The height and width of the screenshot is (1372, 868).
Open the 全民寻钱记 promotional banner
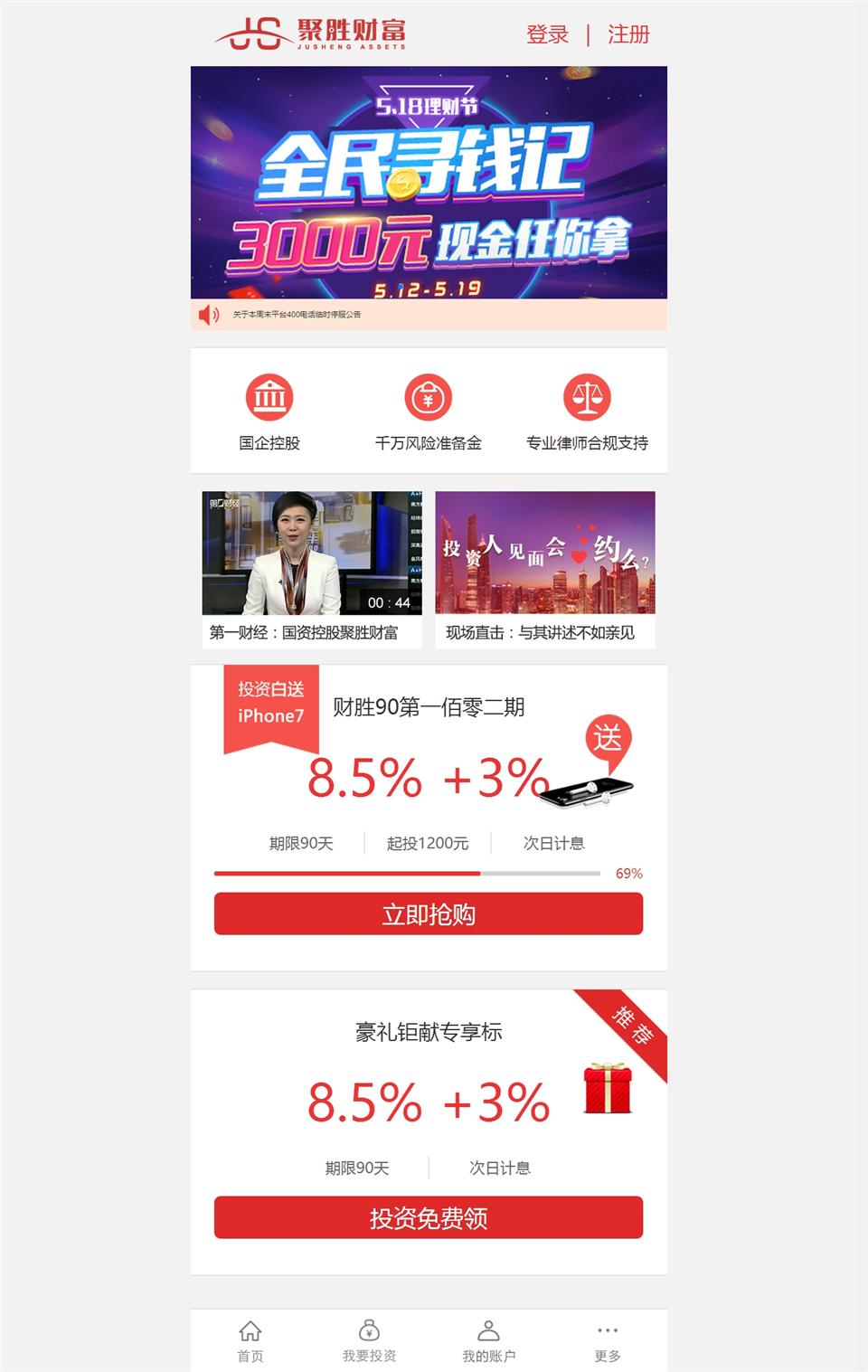coord(429,182)
